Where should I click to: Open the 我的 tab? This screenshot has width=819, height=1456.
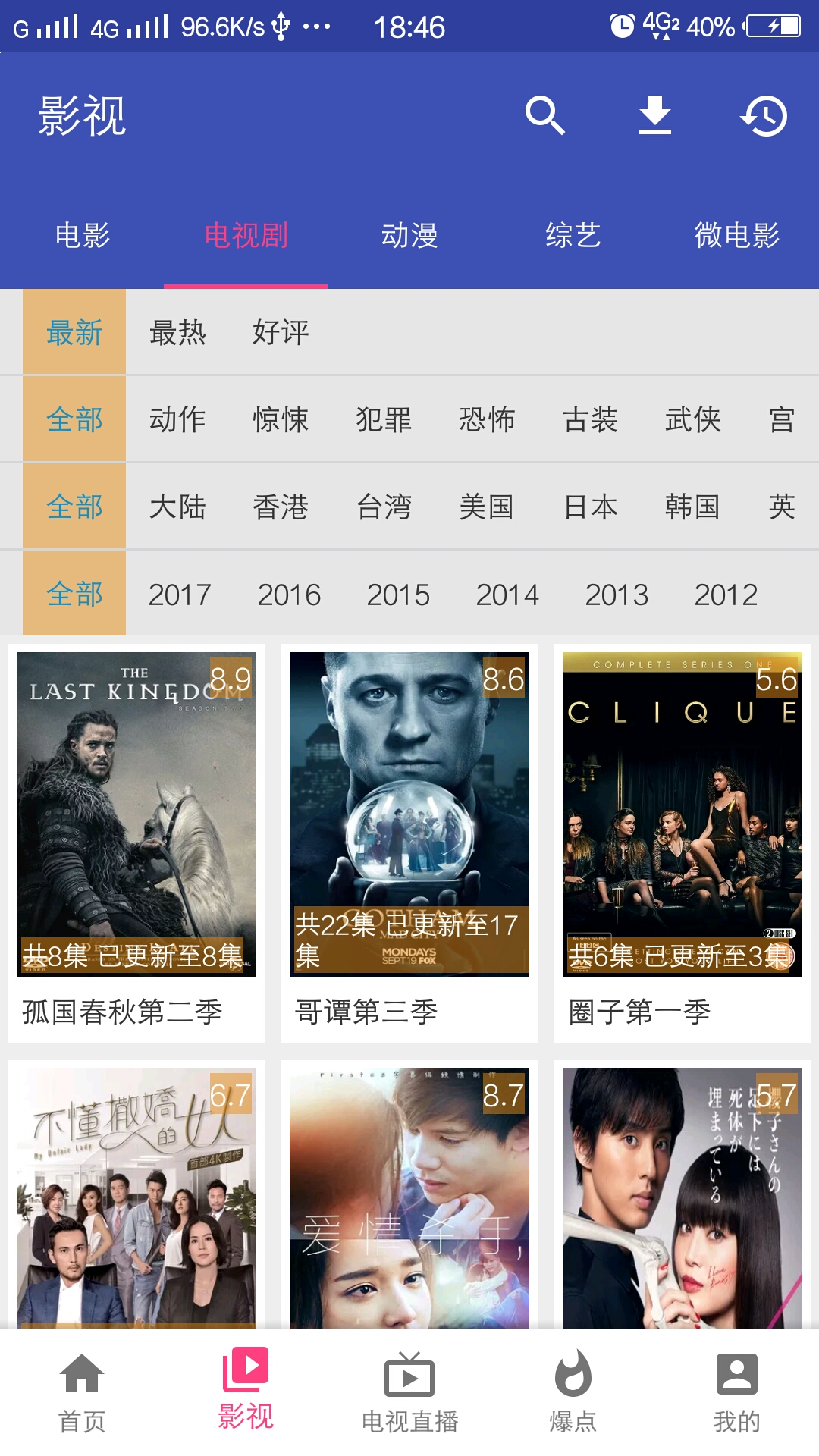736,1392
